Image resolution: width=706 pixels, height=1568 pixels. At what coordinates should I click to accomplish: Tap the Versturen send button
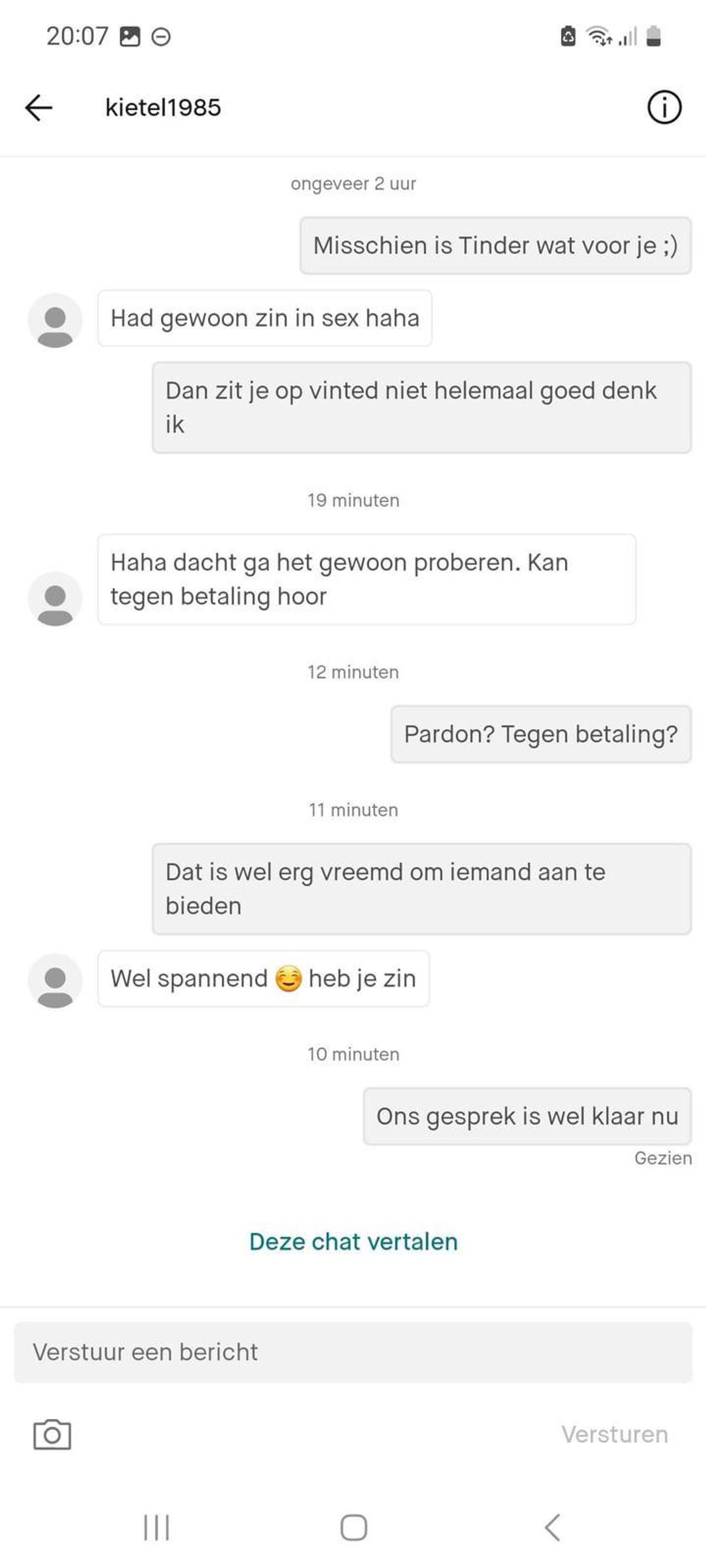click(614, 1435)
